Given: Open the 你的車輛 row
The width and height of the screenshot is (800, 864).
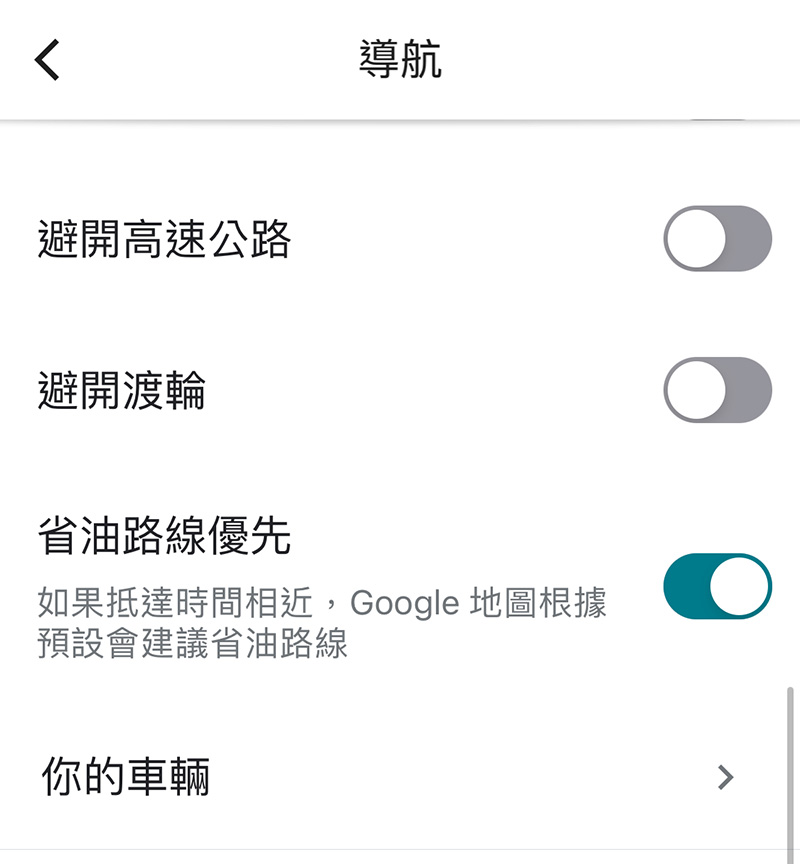Looking at the screenshot, I should [400, 777].
